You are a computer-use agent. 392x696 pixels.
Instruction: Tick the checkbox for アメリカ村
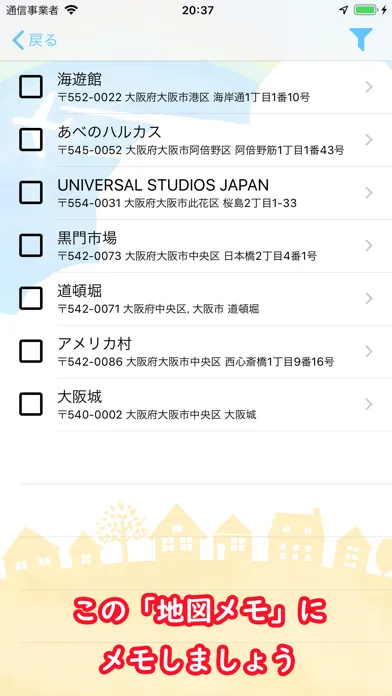(31, 351)
